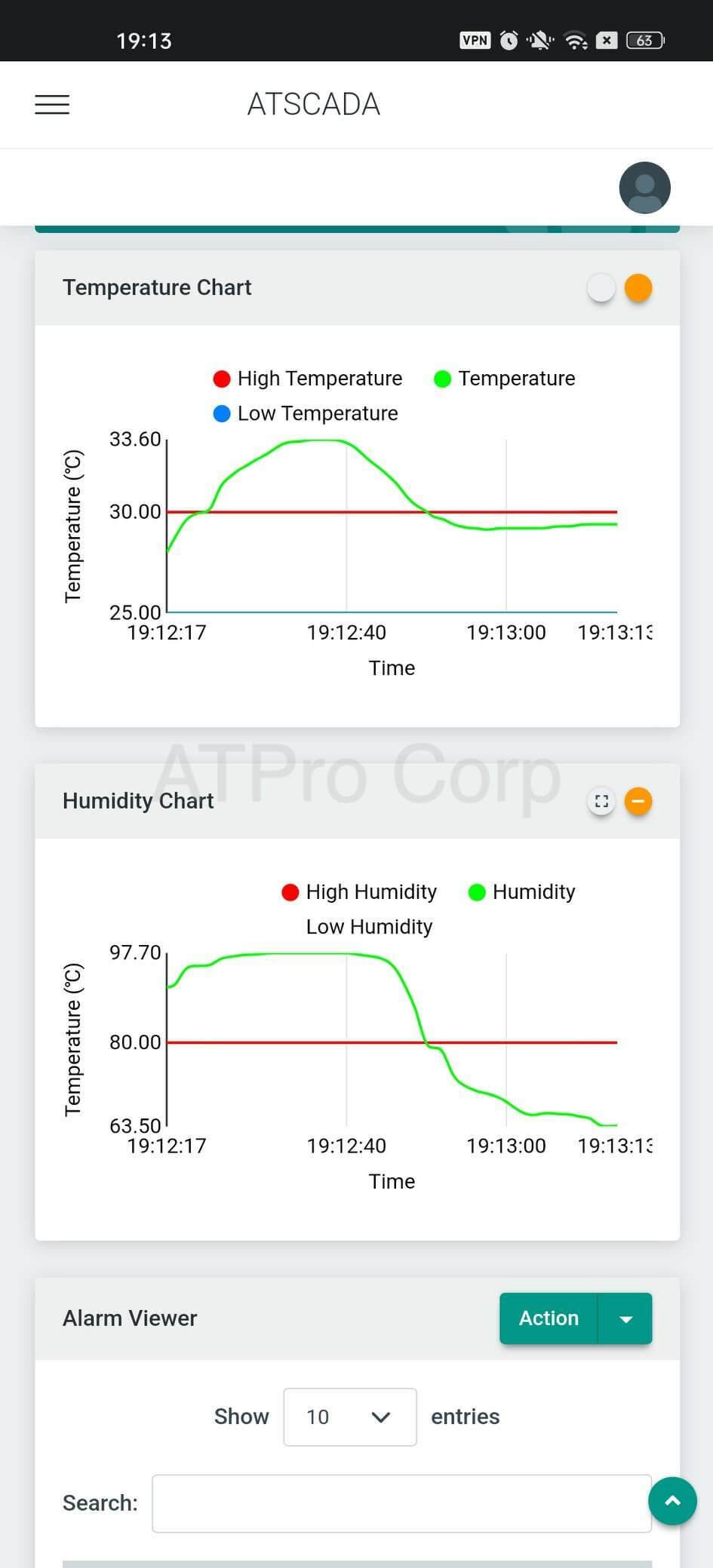Toggle the green Humidity legend series
The width and height of the screenshot is (713, 1568).
522,892
